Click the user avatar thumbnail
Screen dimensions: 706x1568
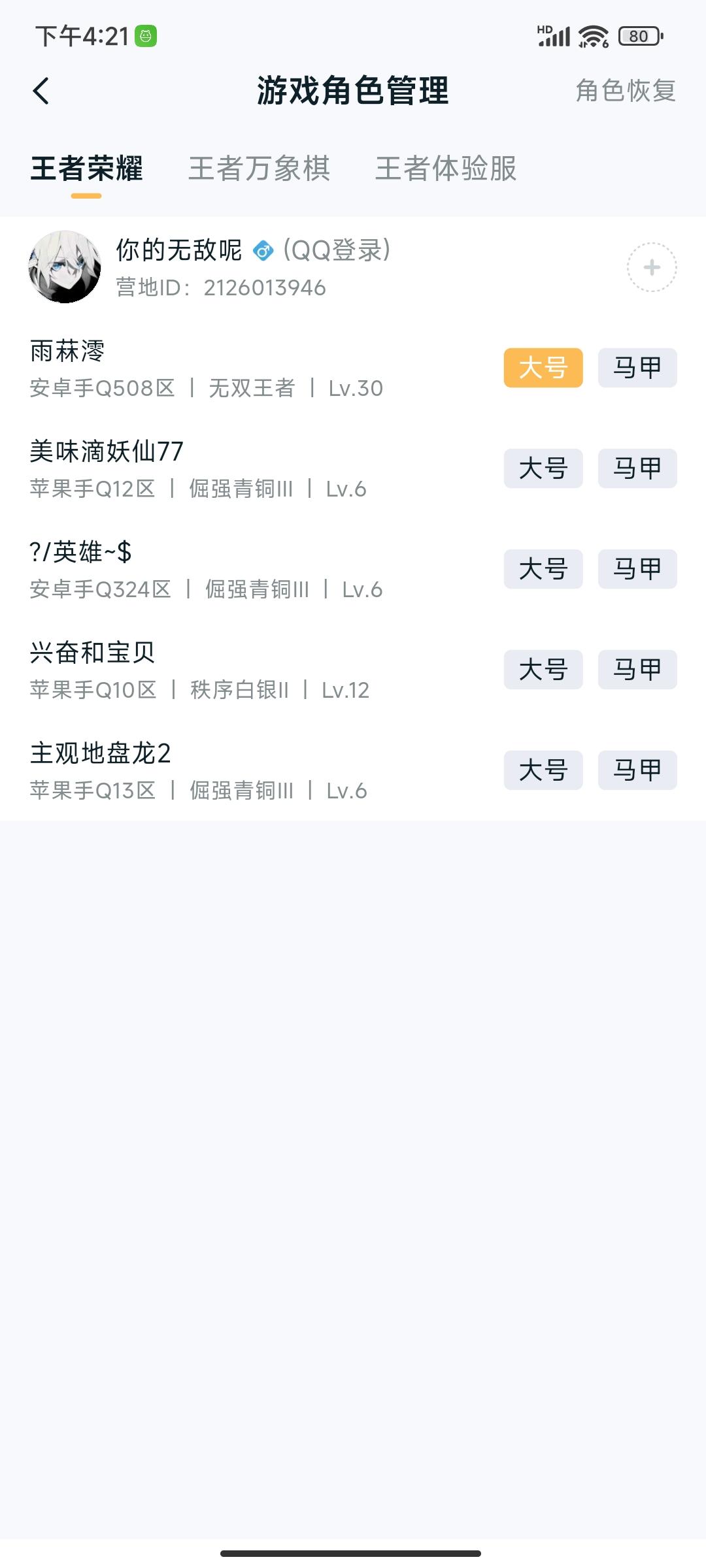click(x=65, y=268)
